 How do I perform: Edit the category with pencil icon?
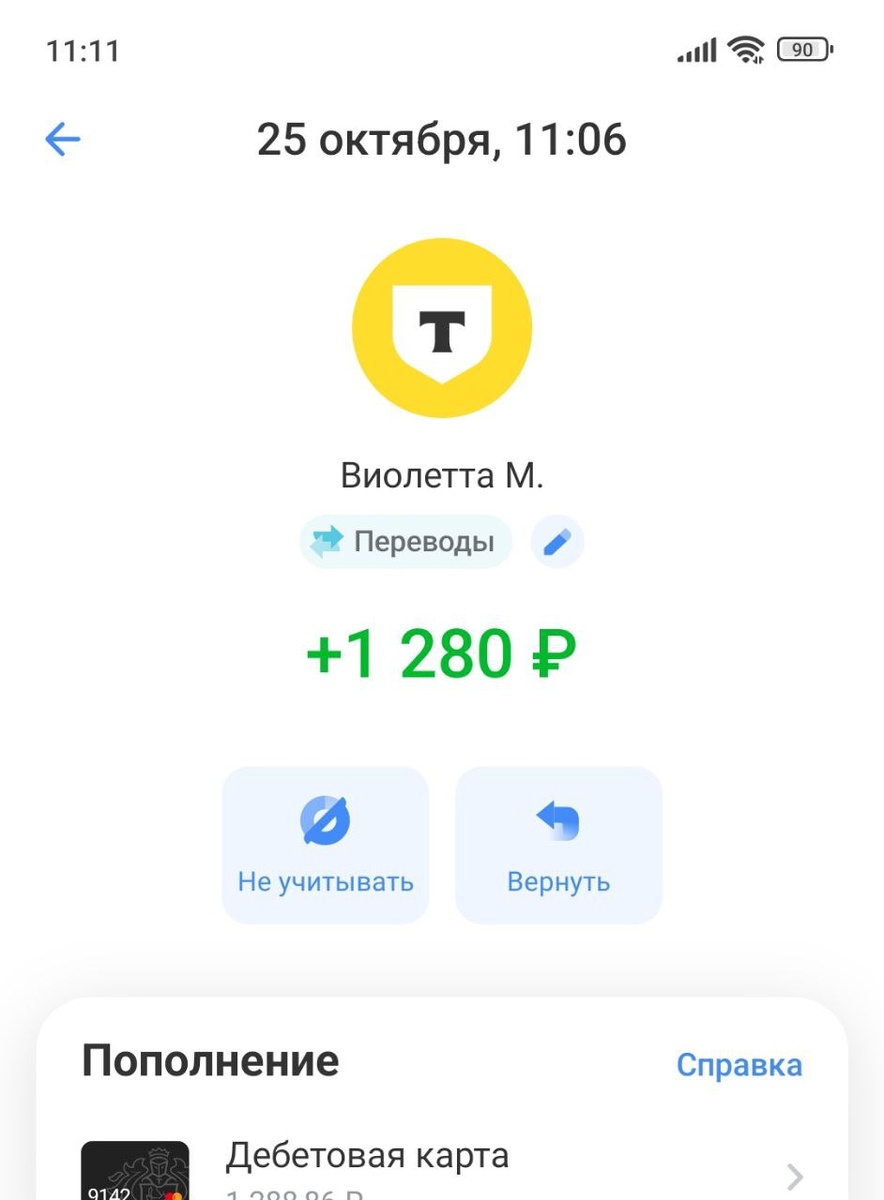(557, 542)
